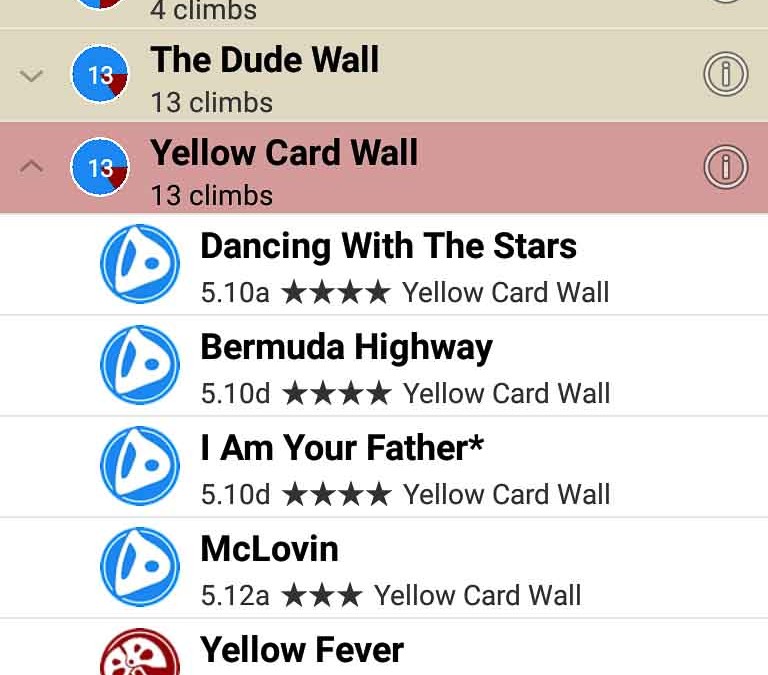Open the Yellow Fever climb
Screen dimensions: 768x675
click(x=302, y=652)
